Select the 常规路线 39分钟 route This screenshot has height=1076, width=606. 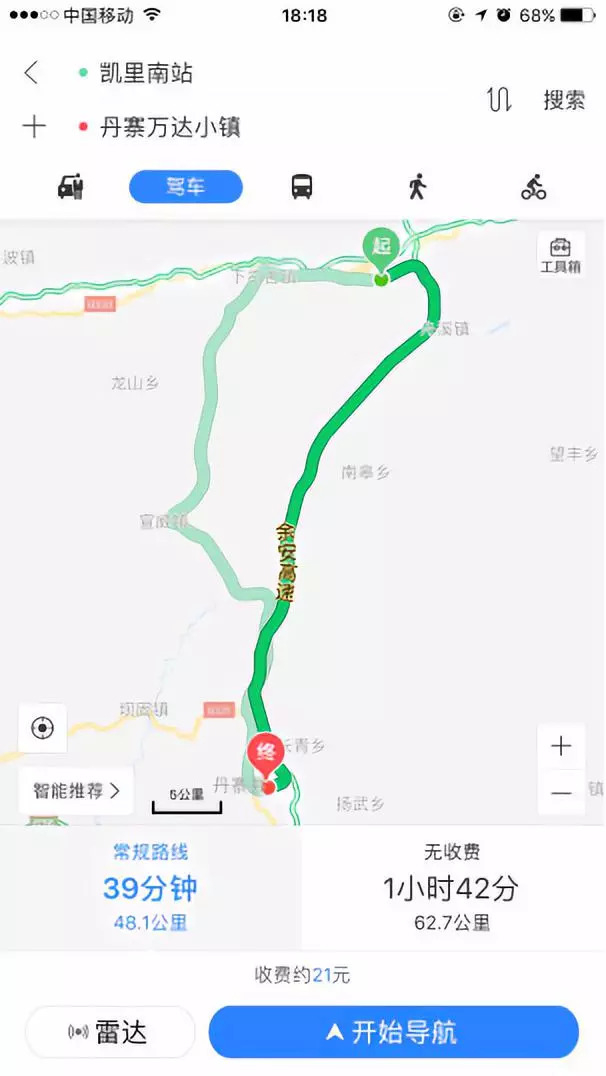(150, 888)
